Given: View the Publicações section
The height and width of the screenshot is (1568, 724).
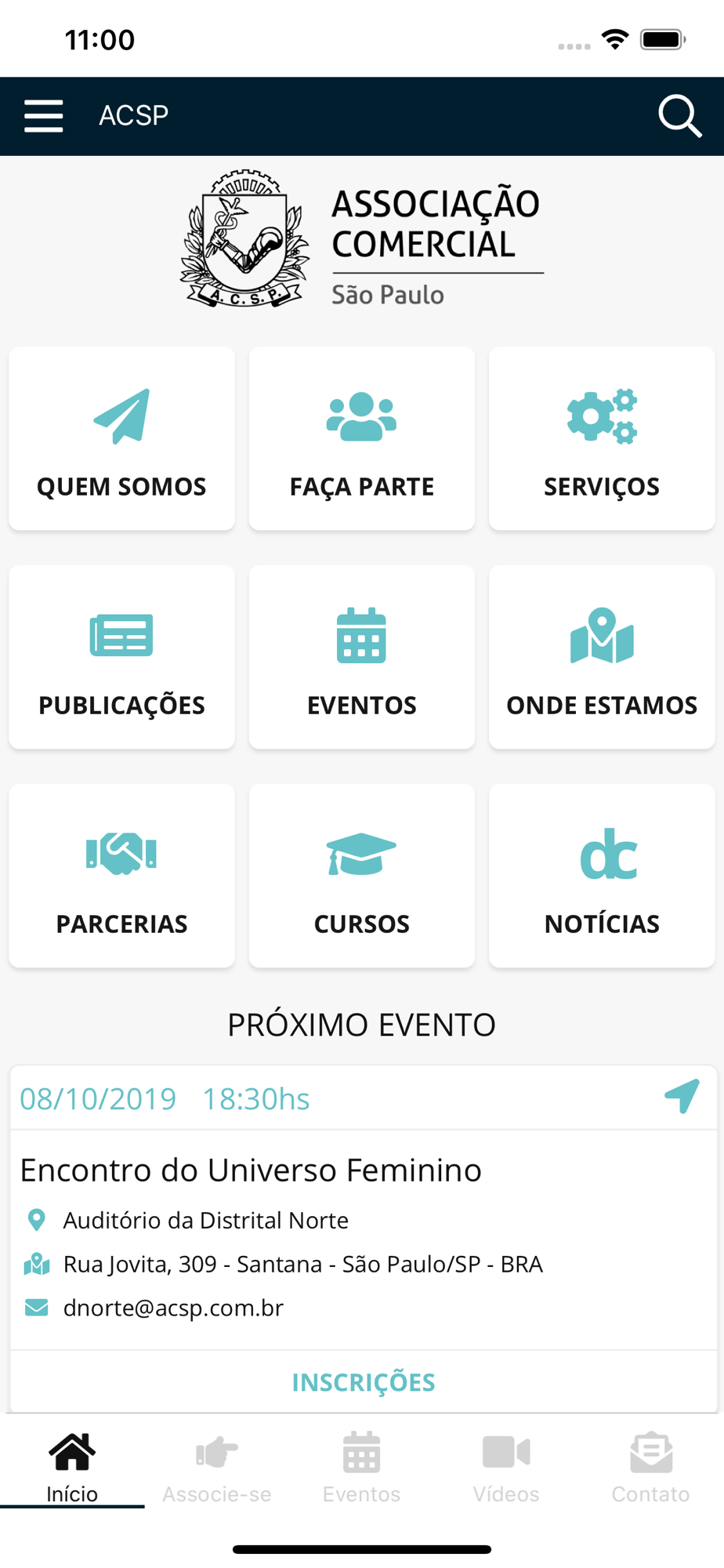Looking at the screenshot, I should tap(121, 658).
